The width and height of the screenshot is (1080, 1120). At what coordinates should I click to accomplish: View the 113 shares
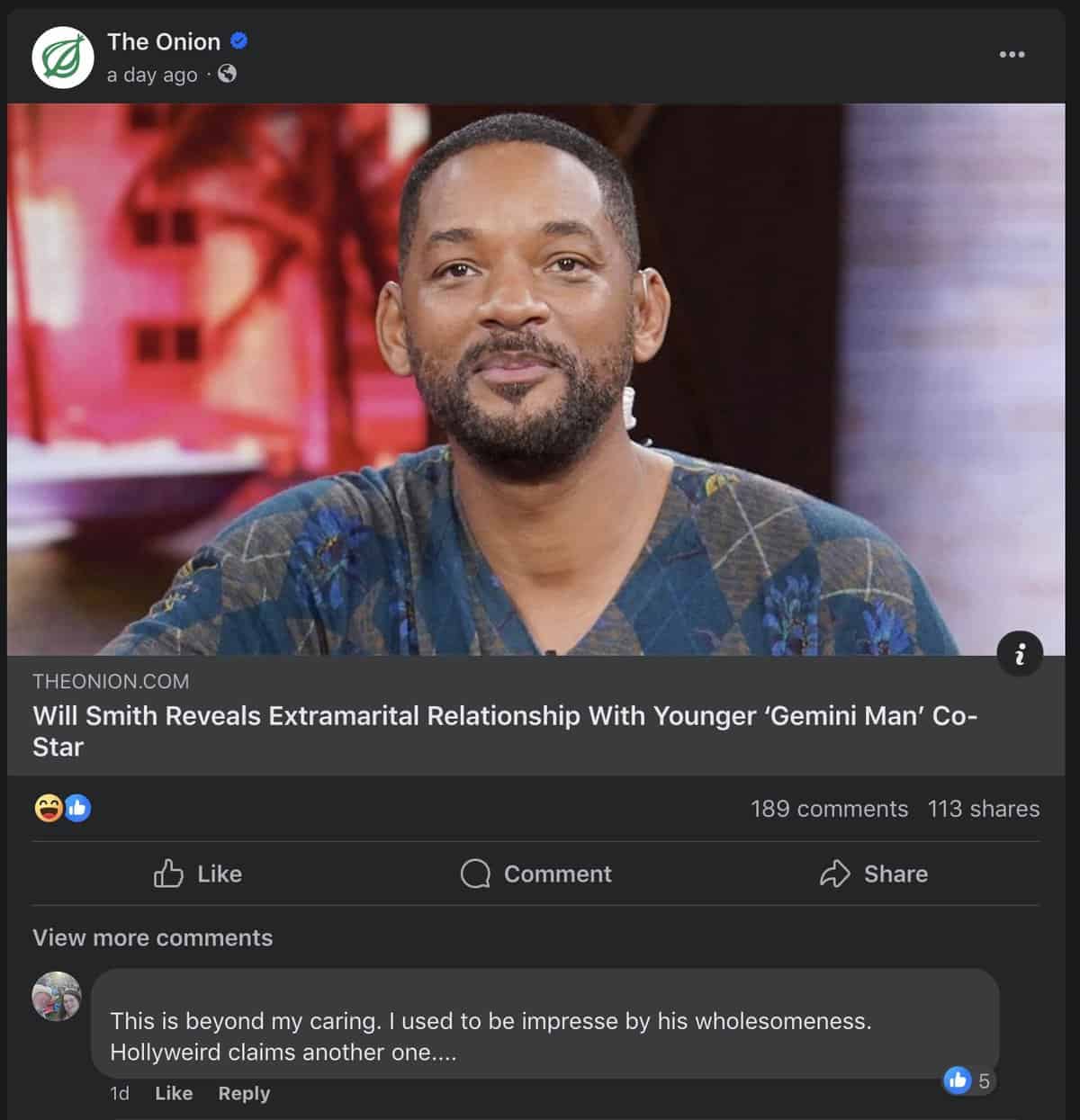coord(984,809)
